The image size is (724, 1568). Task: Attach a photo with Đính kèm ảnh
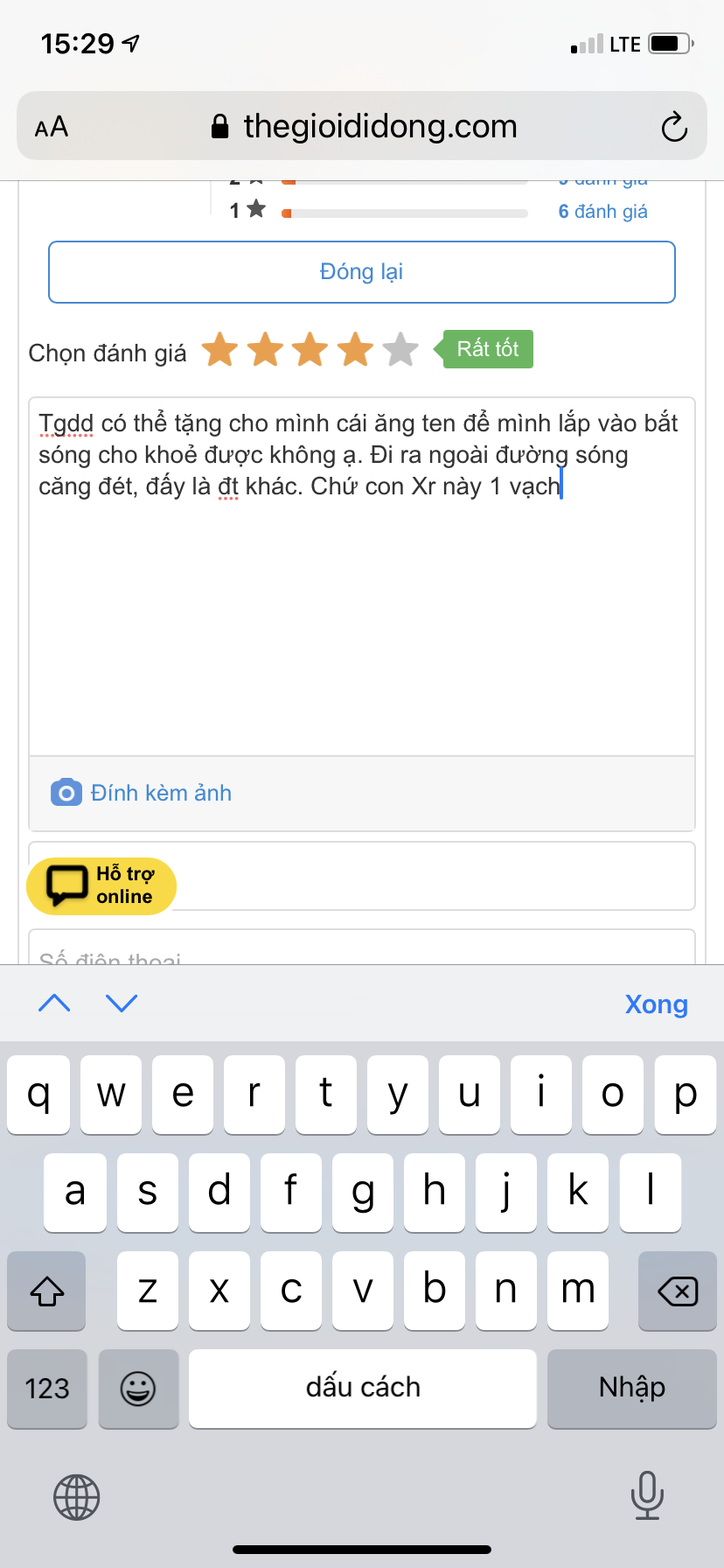143,793
